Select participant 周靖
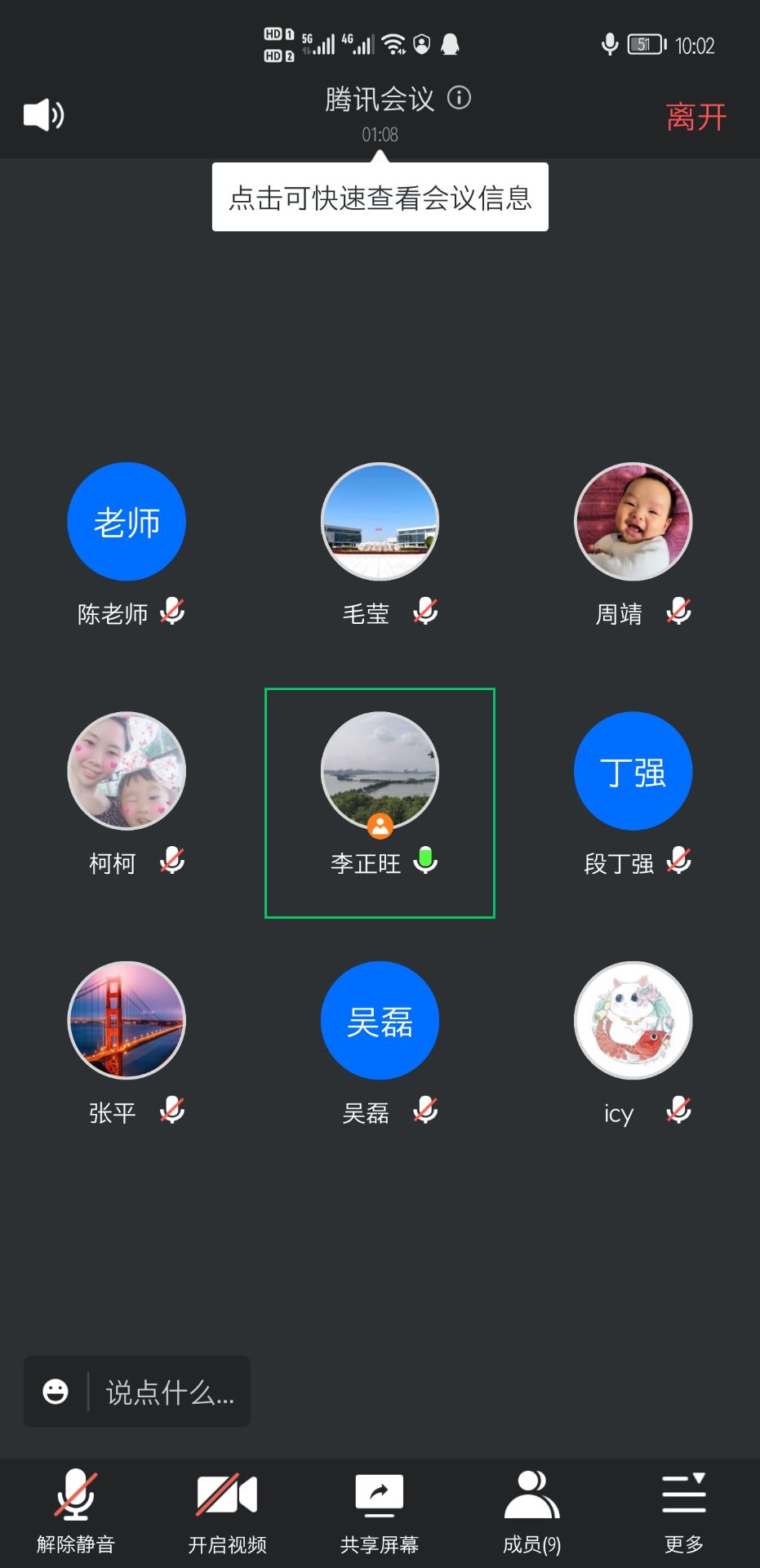The height and width of the screenshot is (1568, 760). 633,522
